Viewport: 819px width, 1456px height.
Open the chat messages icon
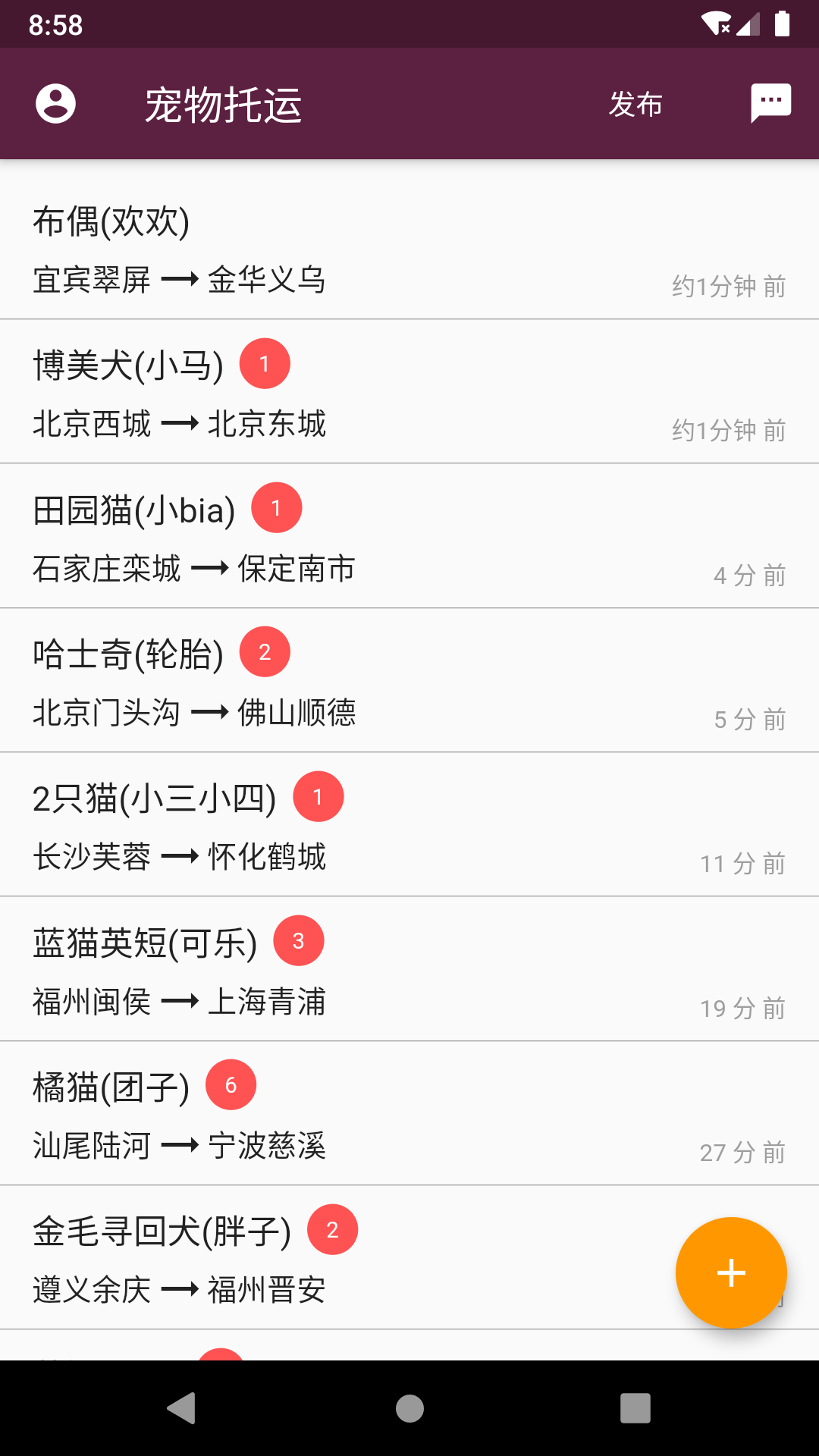pos(769,104)
